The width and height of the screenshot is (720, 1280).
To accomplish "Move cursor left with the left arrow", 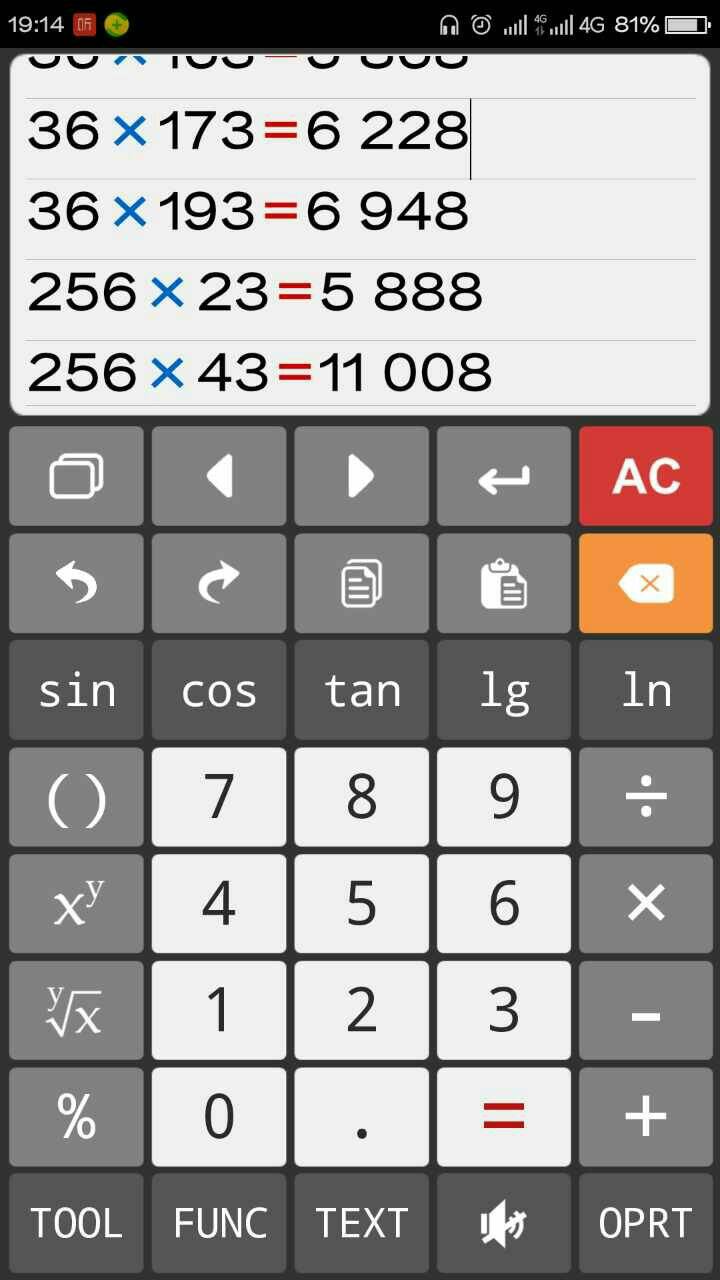I will 219,476.
